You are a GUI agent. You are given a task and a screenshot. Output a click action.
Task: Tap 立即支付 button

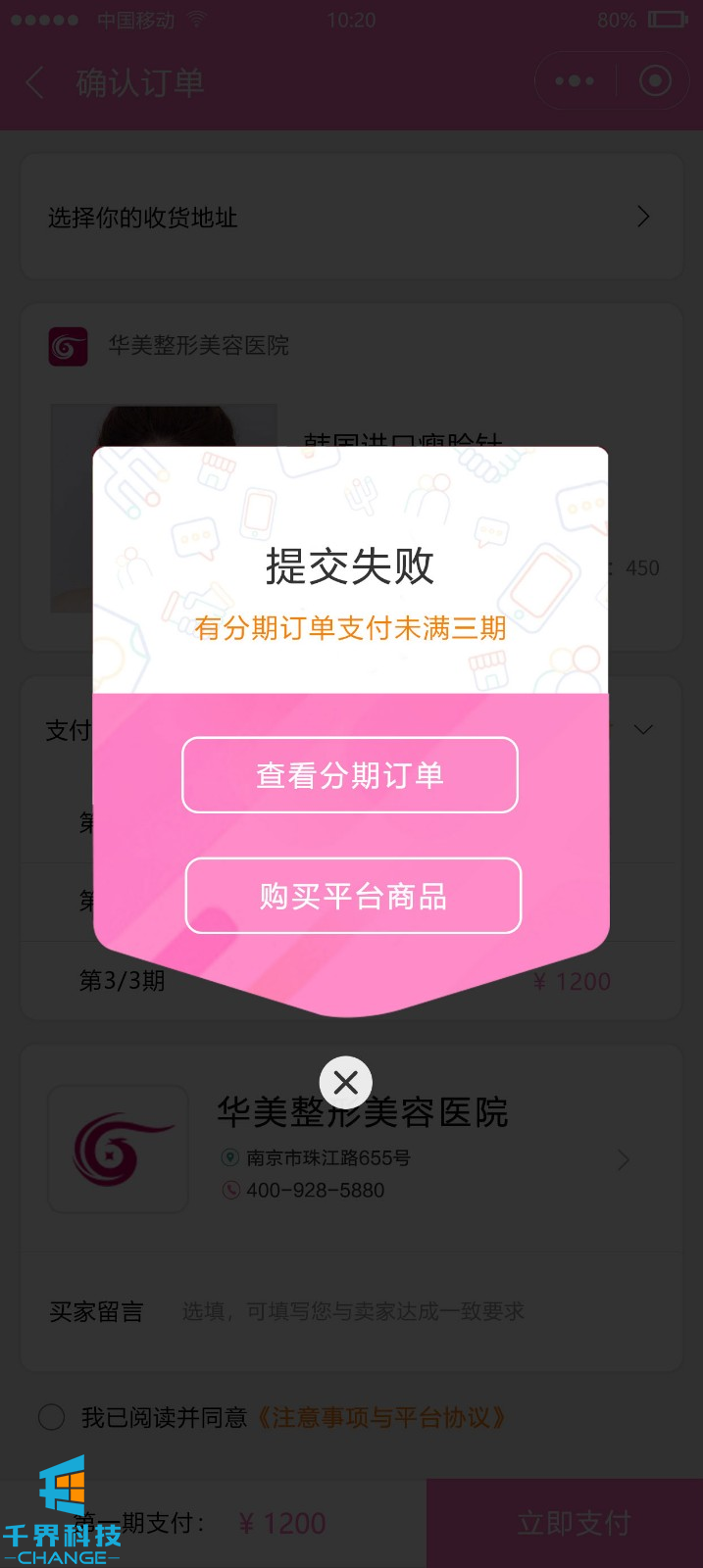(x=574, y=1523)
